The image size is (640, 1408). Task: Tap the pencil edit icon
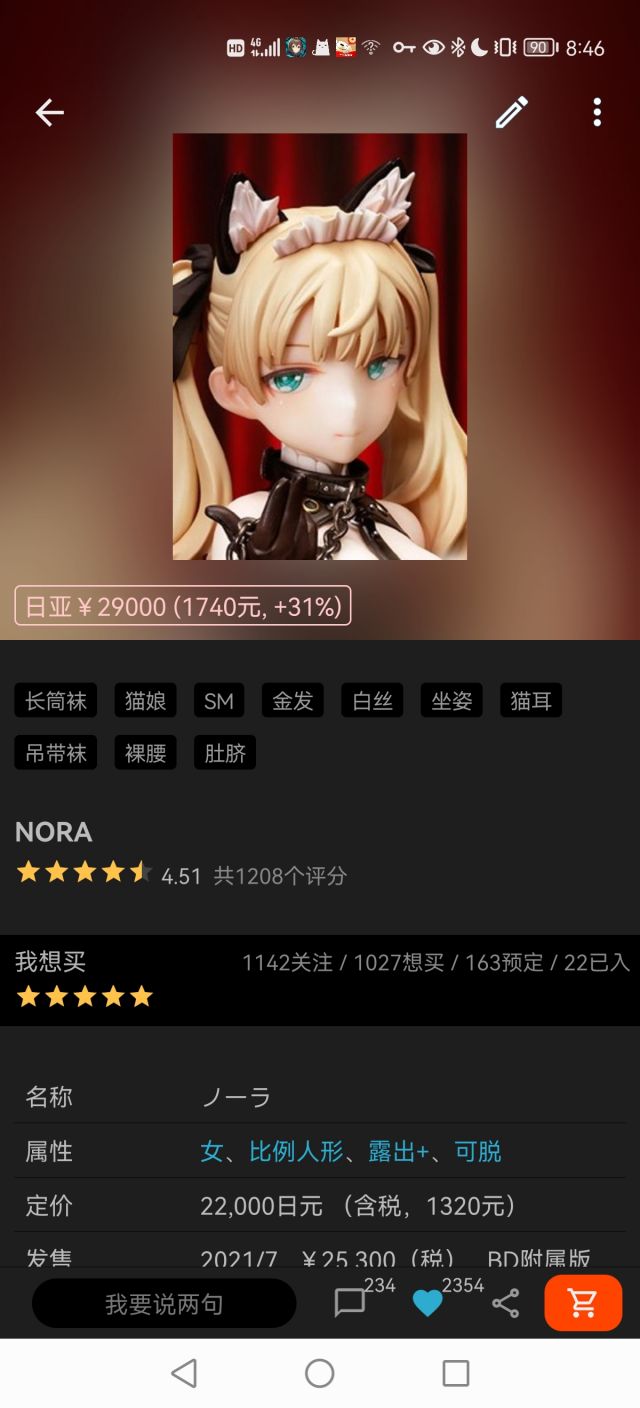512,113
